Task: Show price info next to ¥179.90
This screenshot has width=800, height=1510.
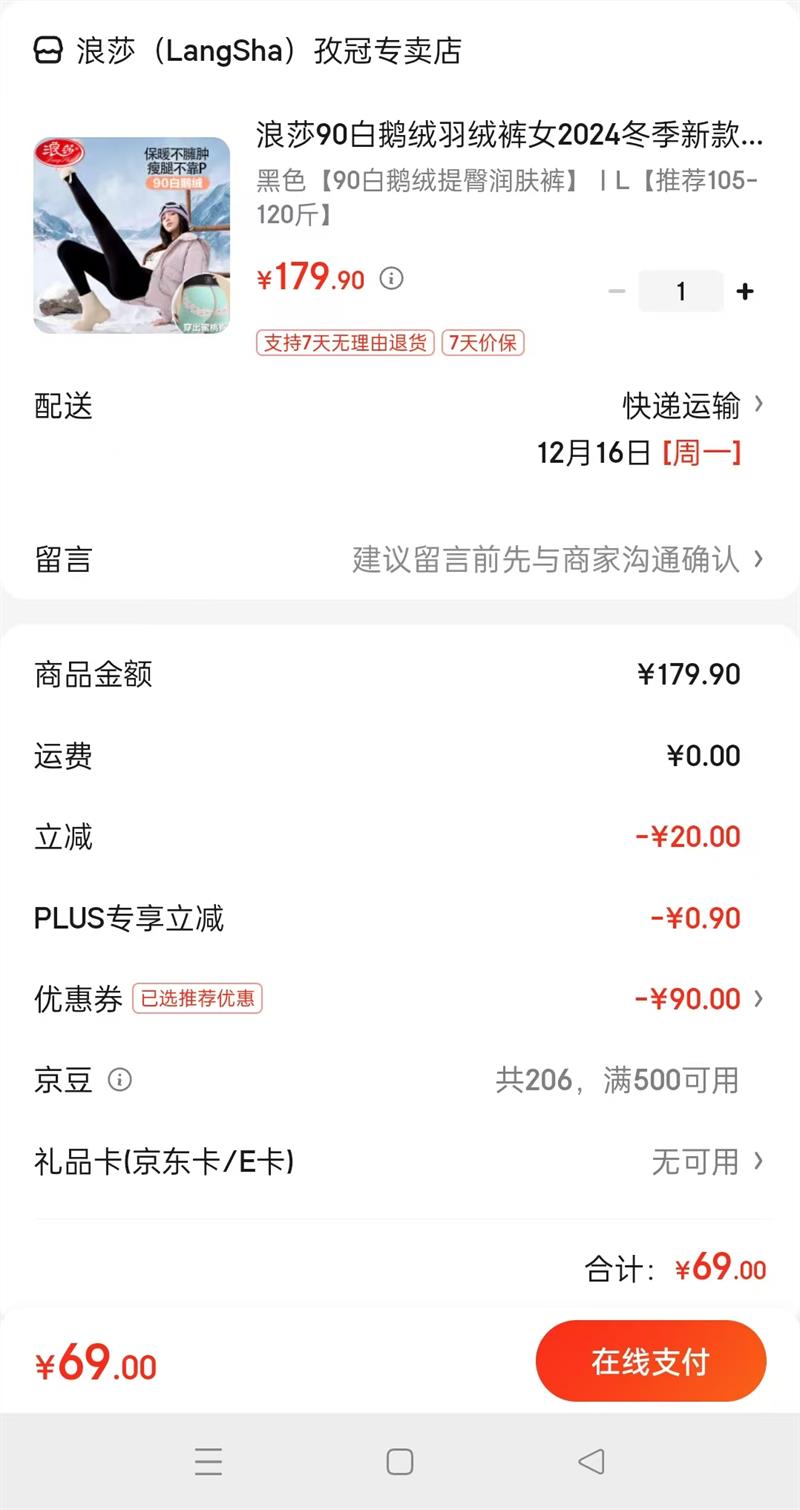Action: point(392,278)
